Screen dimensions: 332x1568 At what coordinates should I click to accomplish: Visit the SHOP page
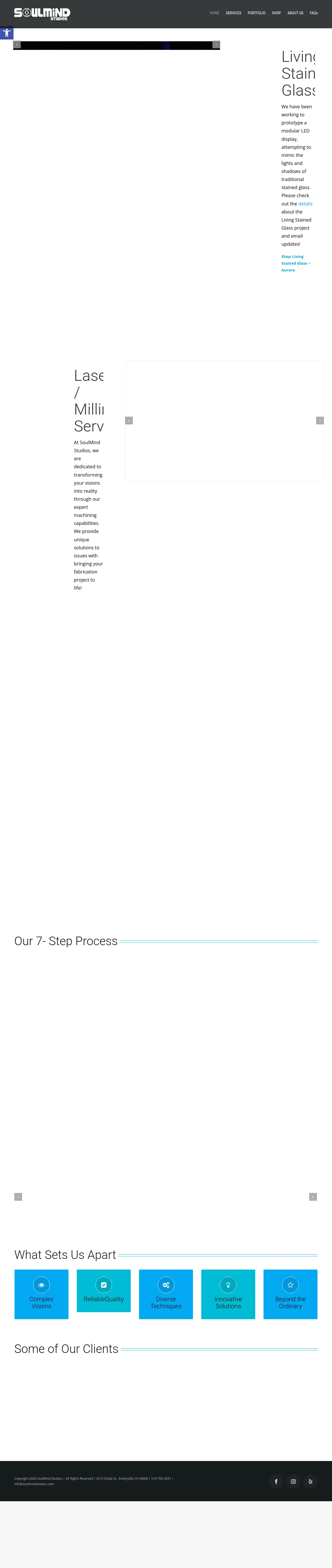pyautogui.click(x=276, y=13)
